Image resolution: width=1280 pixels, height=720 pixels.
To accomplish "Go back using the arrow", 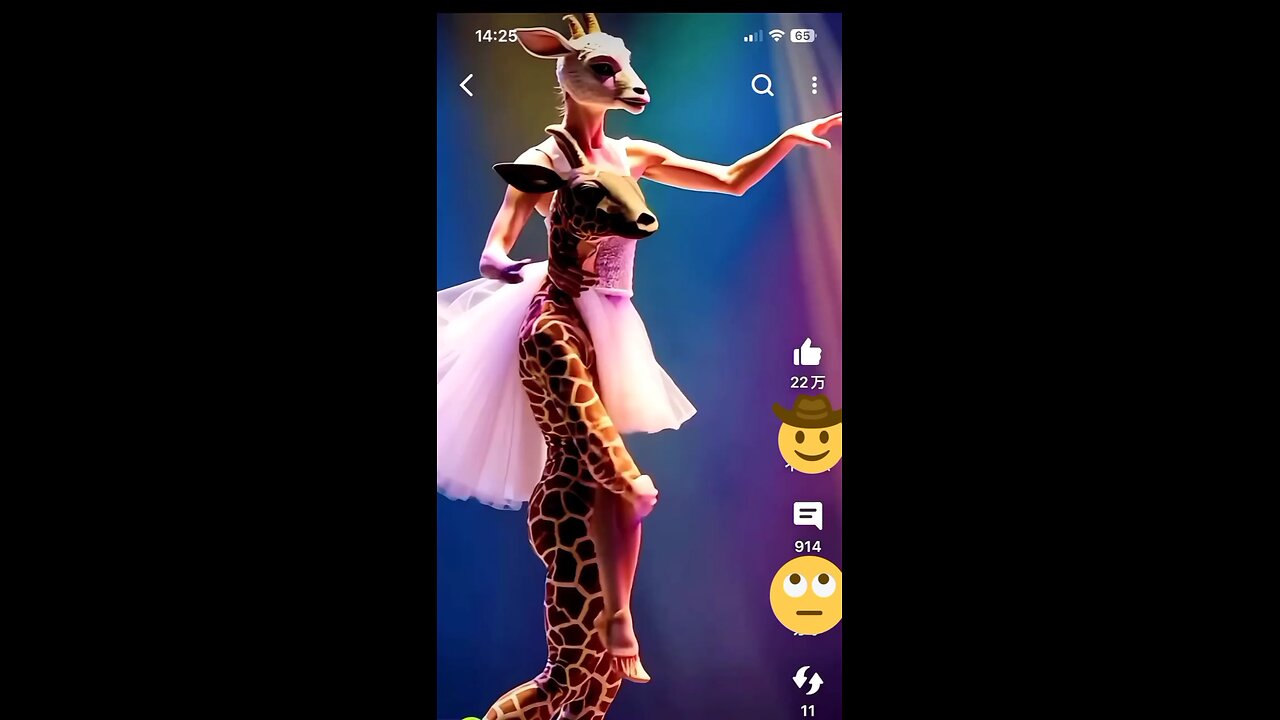I will (466, 86).
